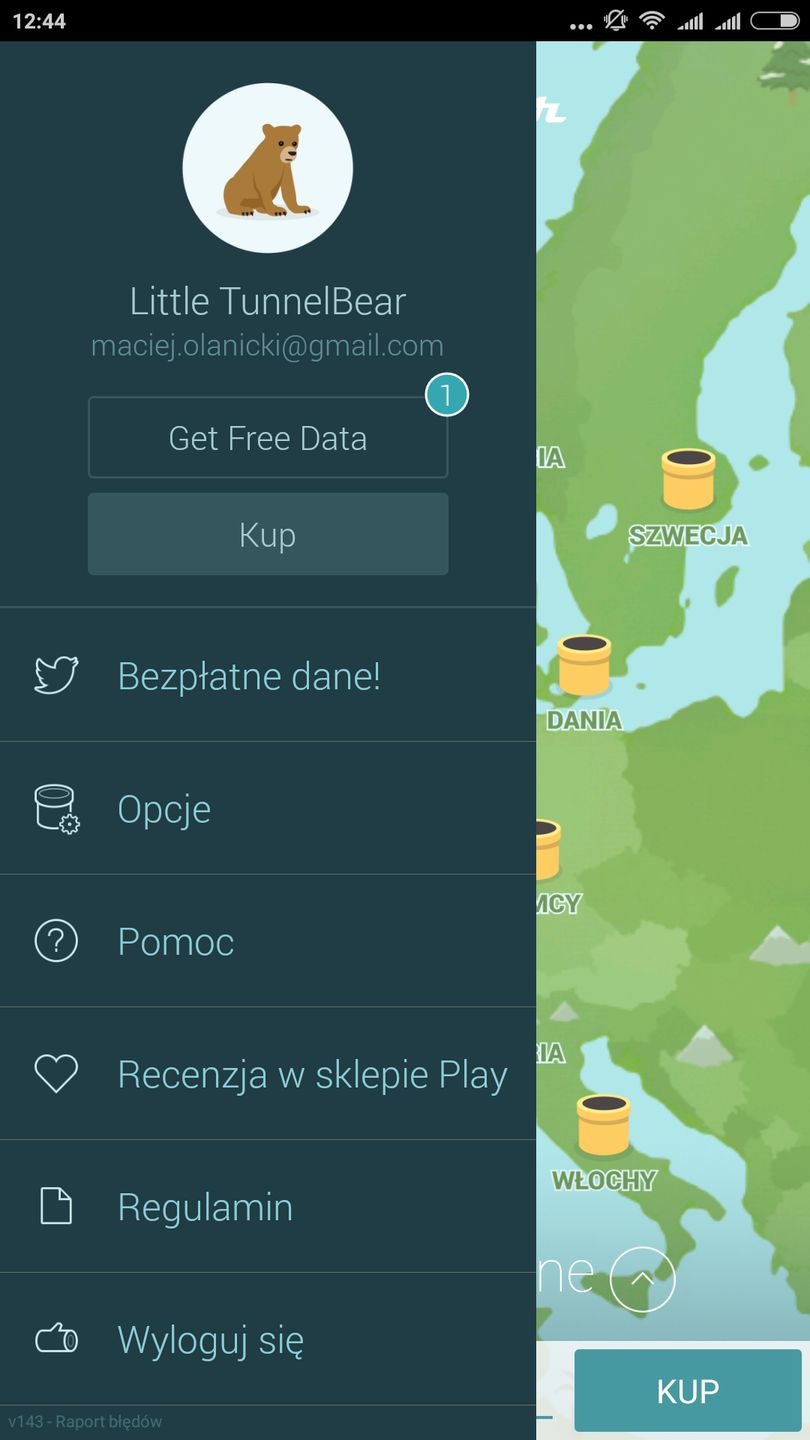Open Opcje settings
This screenshot has height=1440, width=810.
[165, 808]
